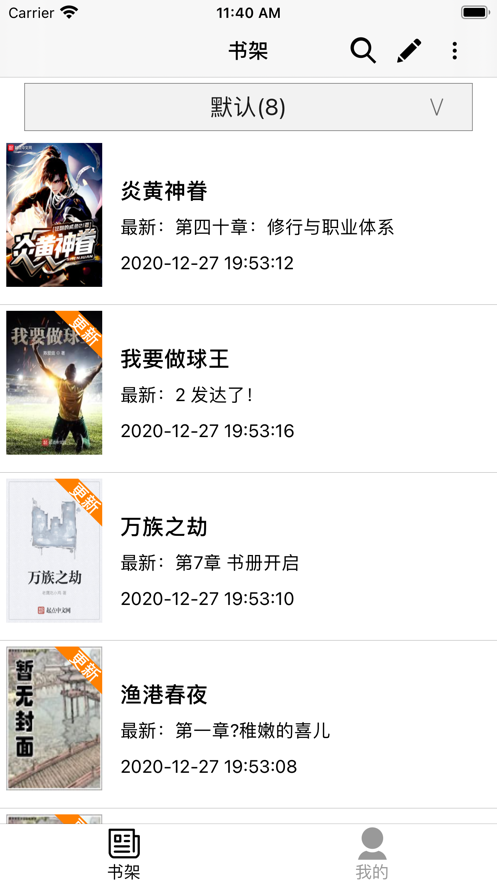Viewport: 497px width, 883px height.
Task: Open the search icon in the top bar
Action: point(363,51)
